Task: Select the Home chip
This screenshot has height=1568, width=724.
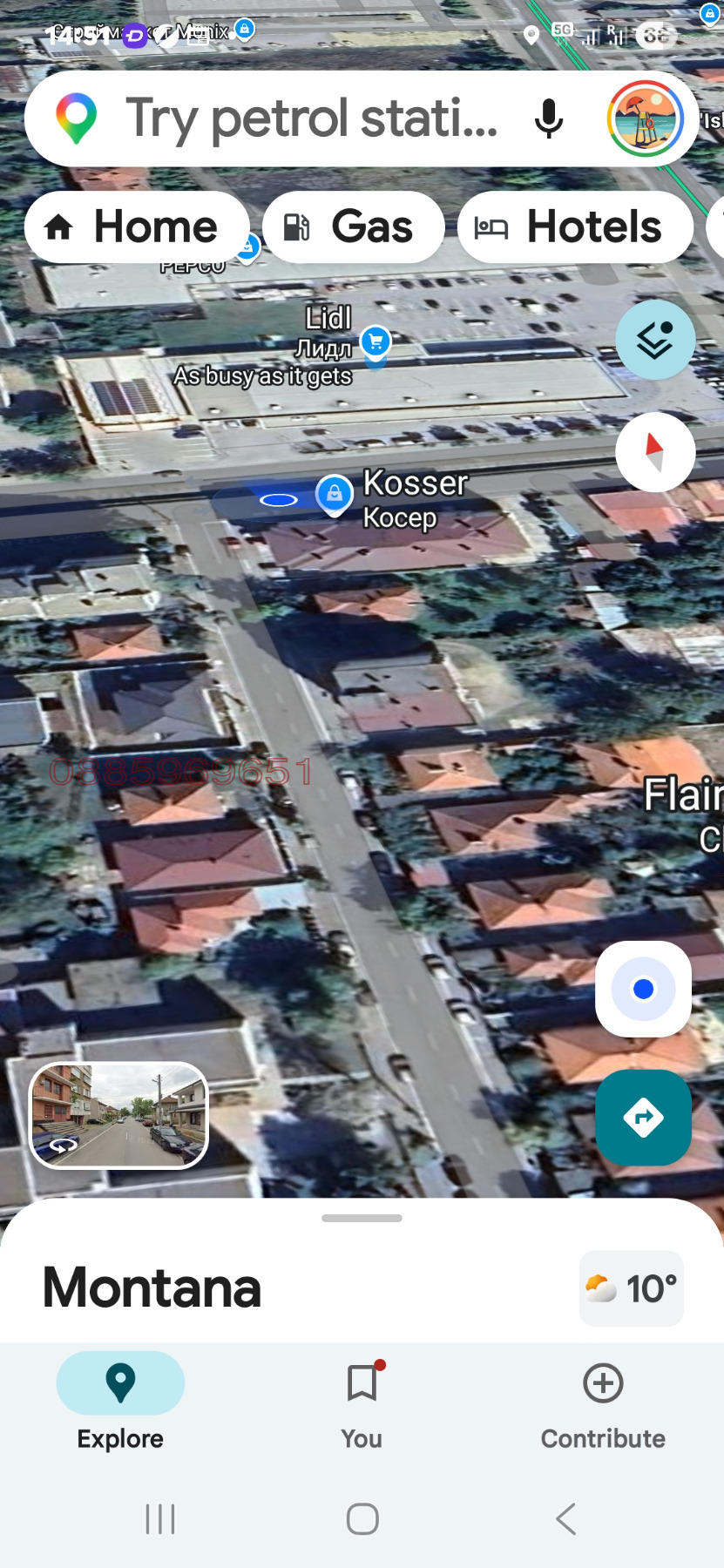Action: [137, 227]
